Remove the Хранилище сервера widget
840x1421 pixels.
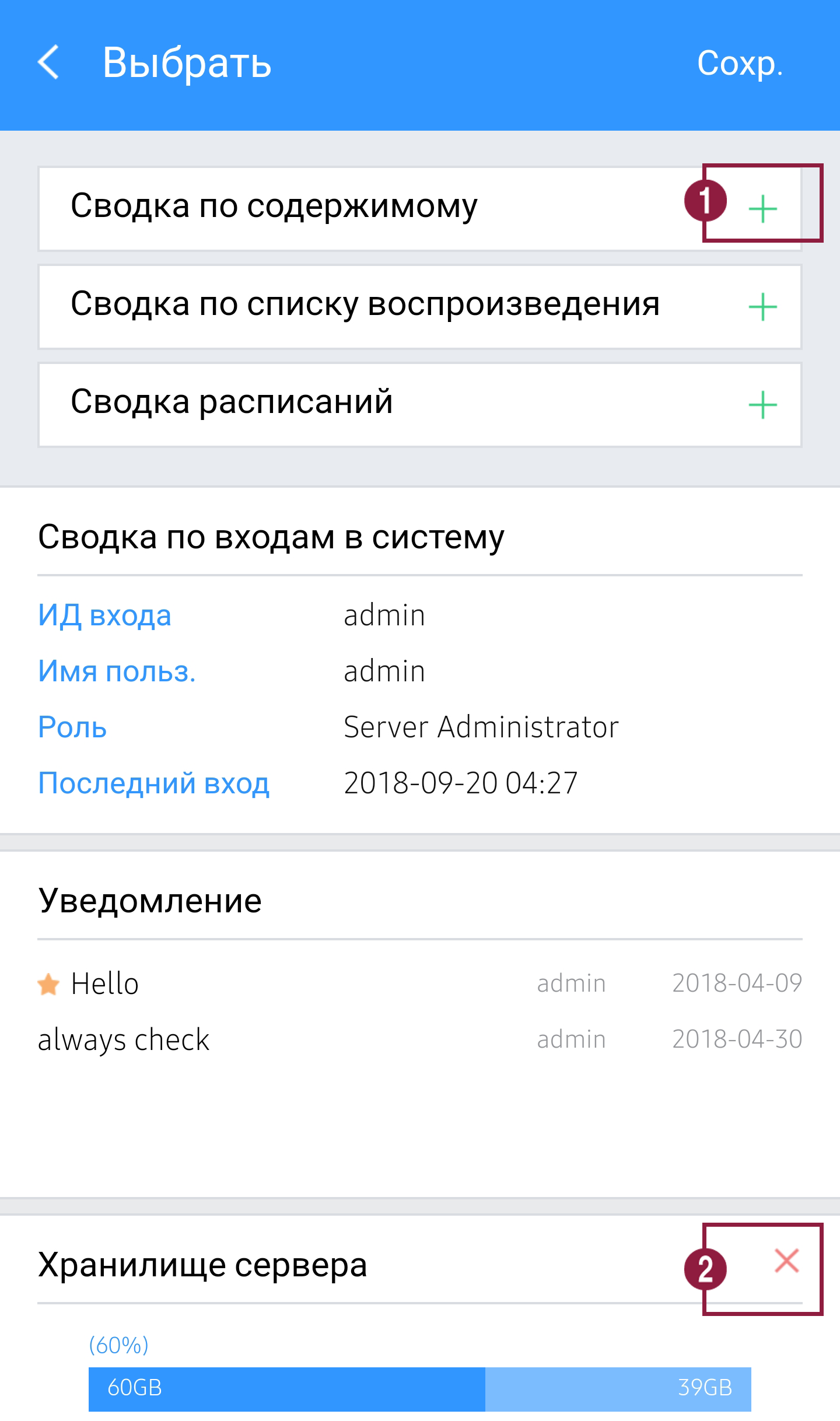pyautogui.click(x=786, y=1261)
